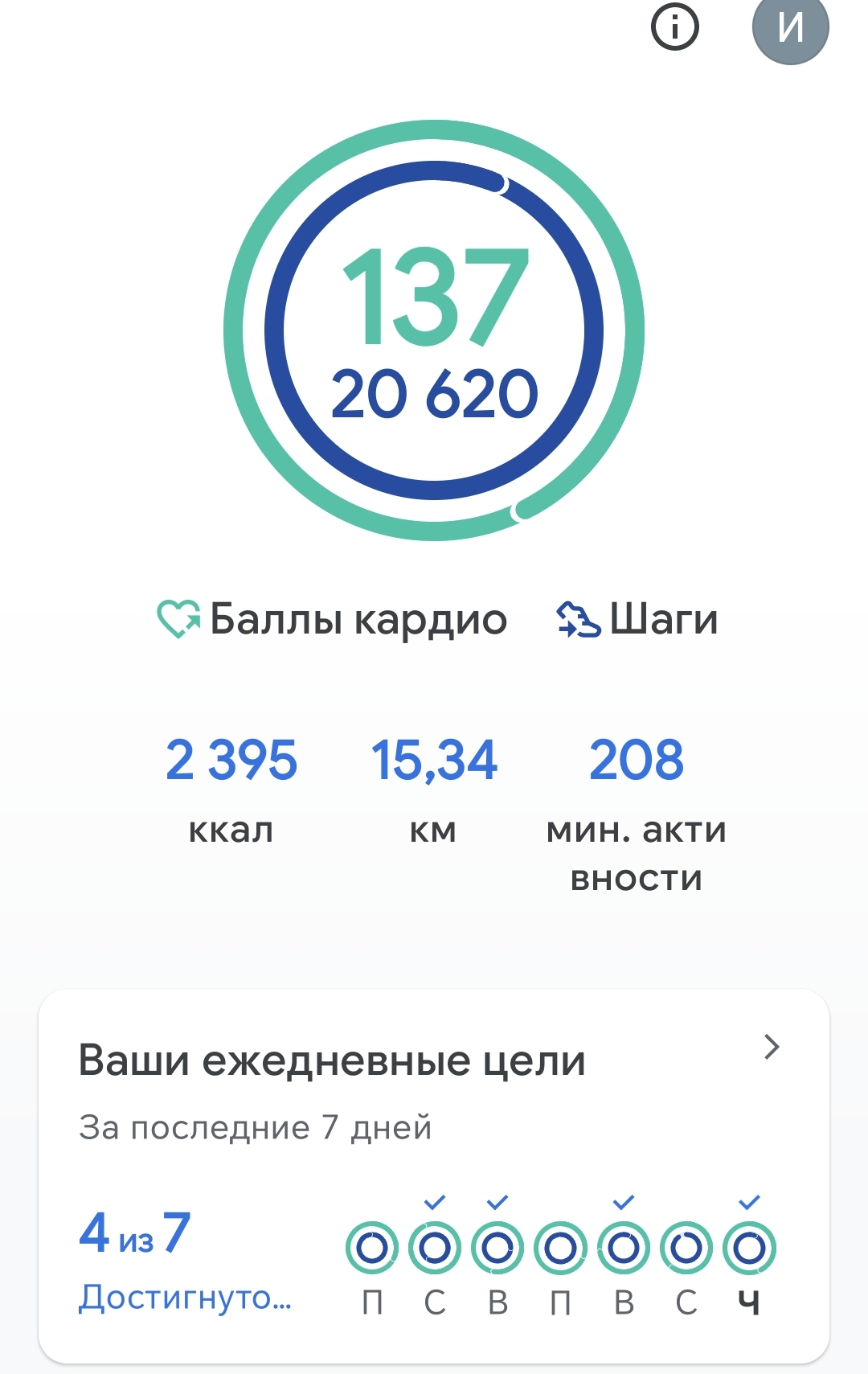
Task: Open the account avatar with letter И
Action: tap(790, 27)
